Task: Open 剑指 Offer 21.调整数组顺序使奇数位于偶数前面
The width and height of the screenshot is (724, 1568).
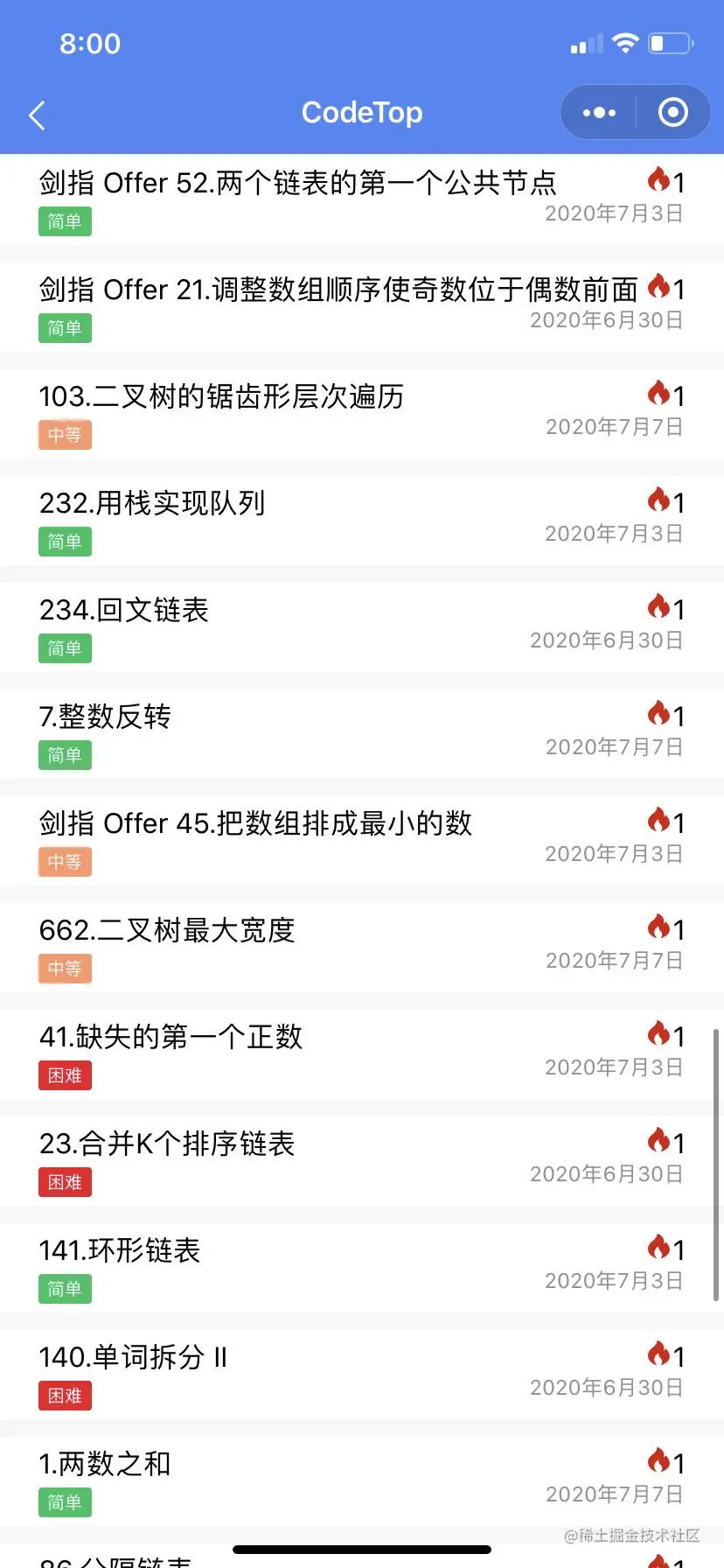Action: [338, 290]
